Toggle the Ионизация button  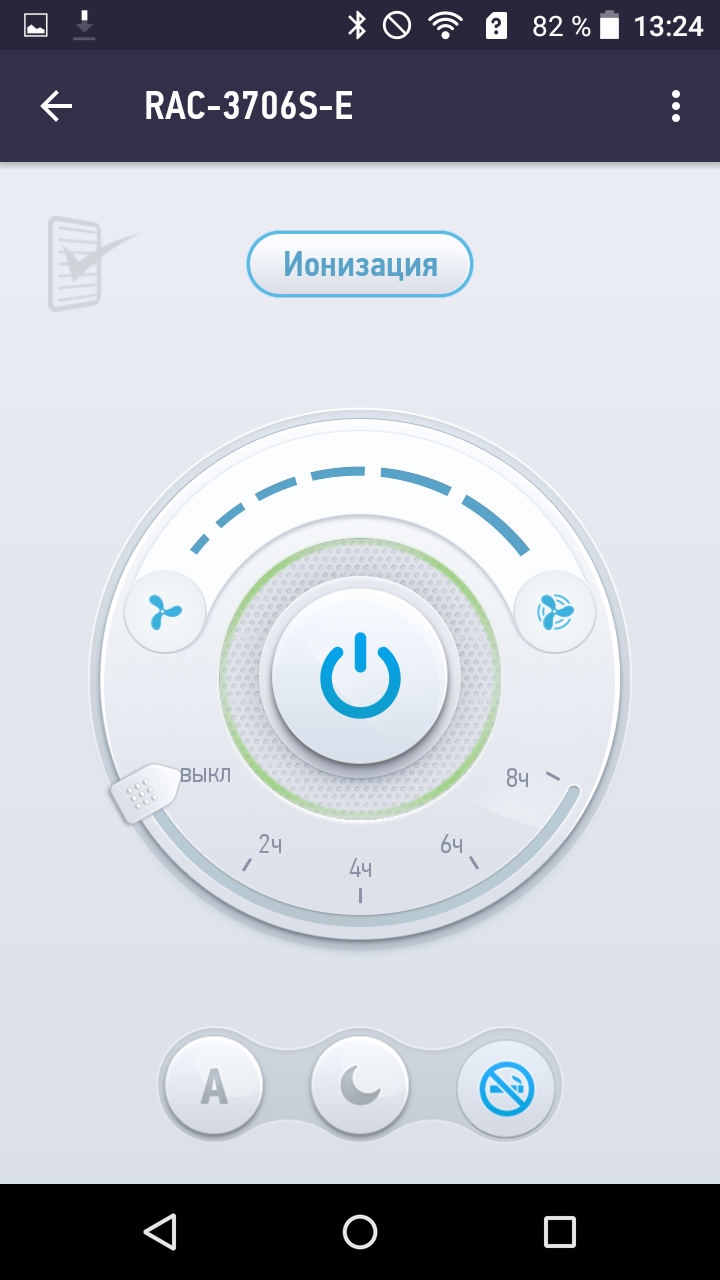point(360,265)
